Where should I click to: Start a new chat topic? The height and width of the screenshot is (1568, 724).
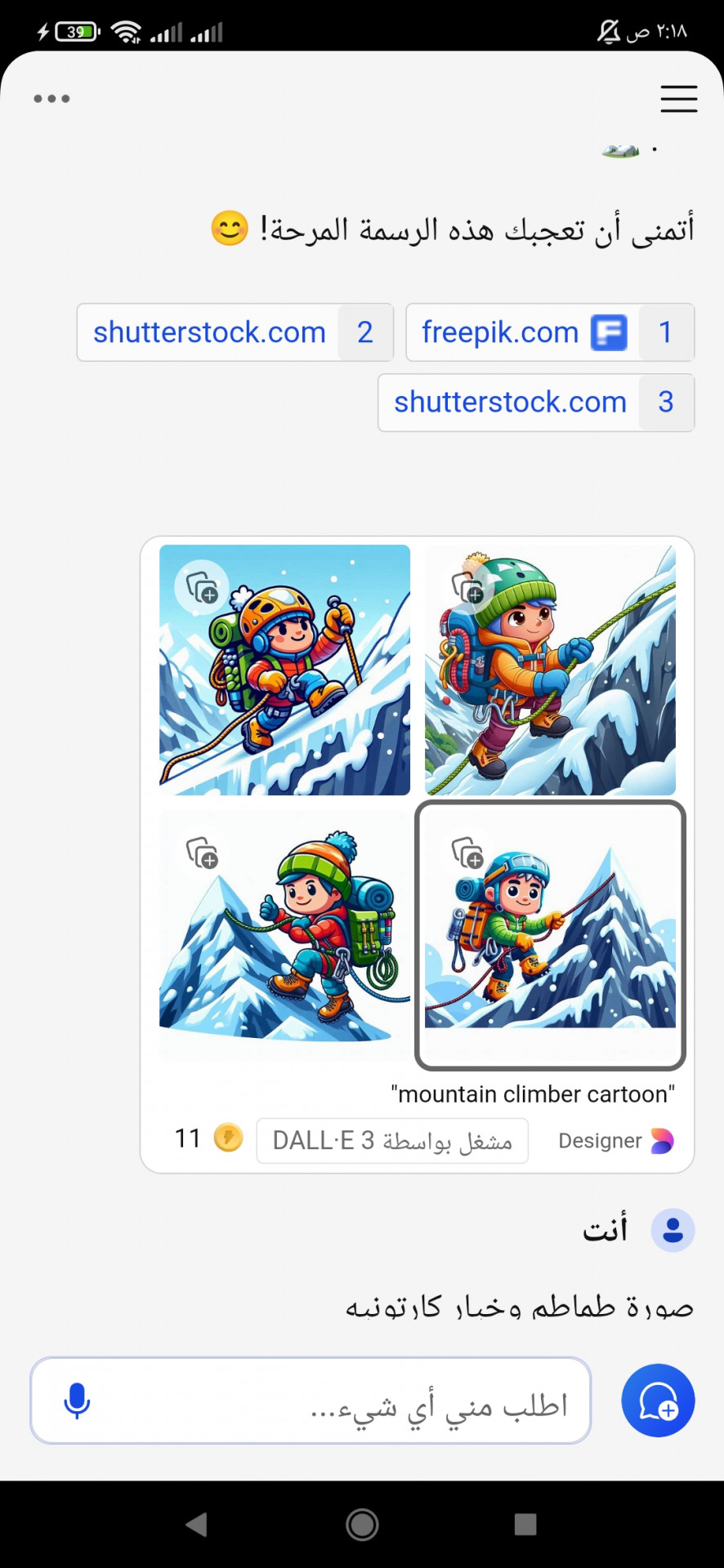pos(658,1401)
